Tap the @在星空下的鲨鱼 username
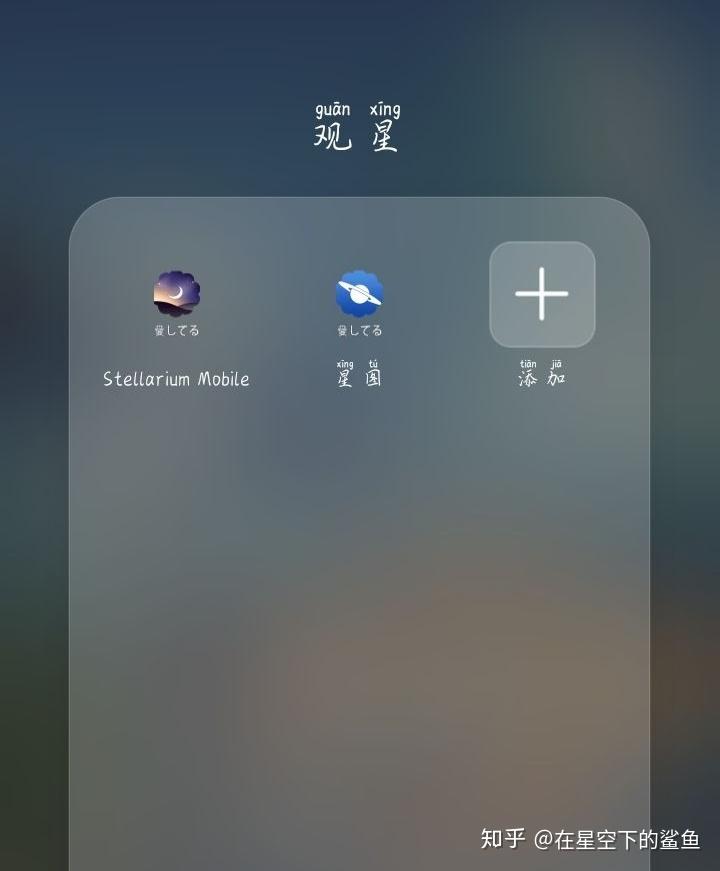The width and height of the screenshot is (720, 871). (x=593, y=838)
